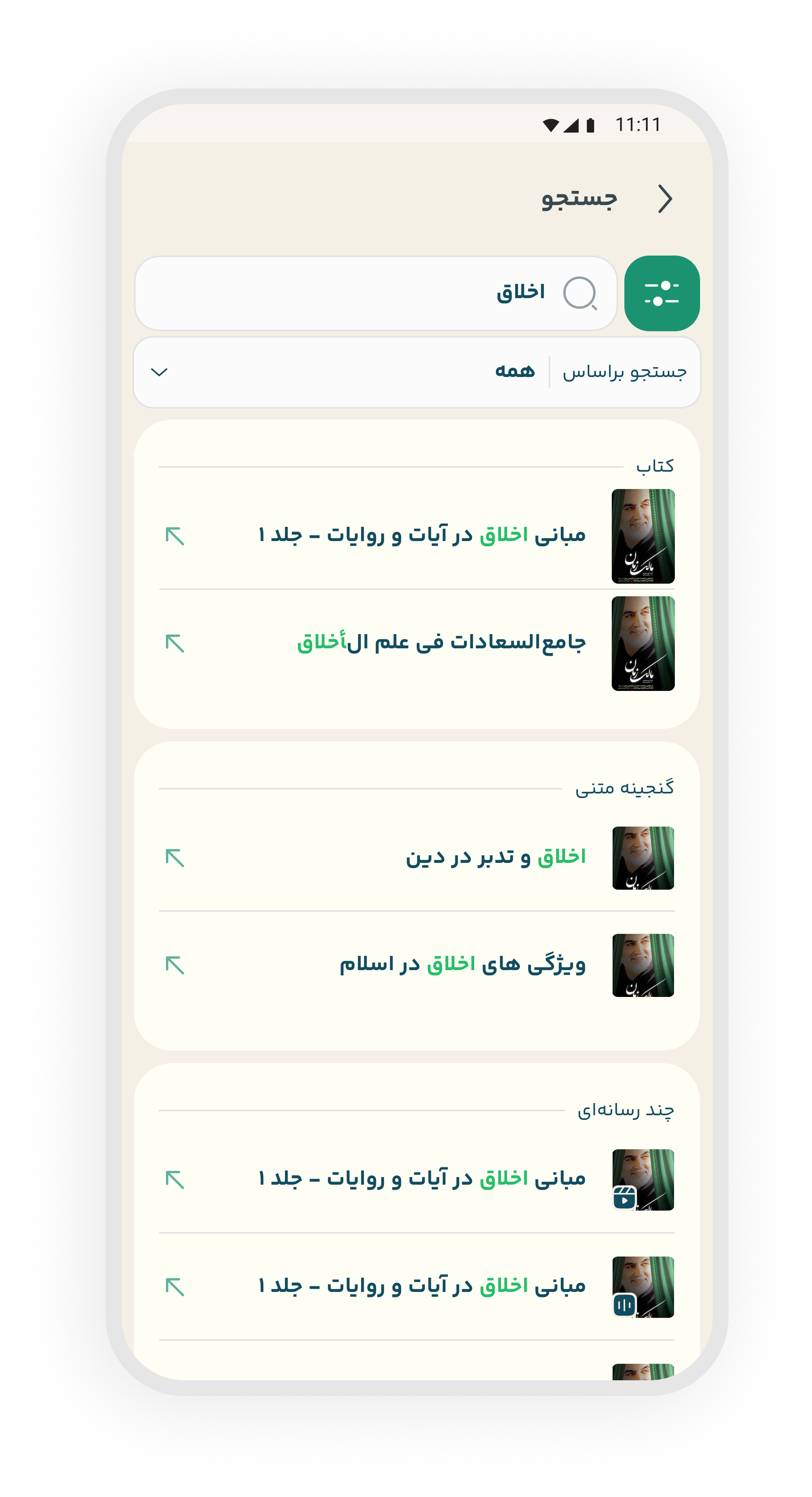The height and width of the screenshot is (1497, 812).
Task: Expand the جستجو براساس dropdown
Action: point(417,372)
